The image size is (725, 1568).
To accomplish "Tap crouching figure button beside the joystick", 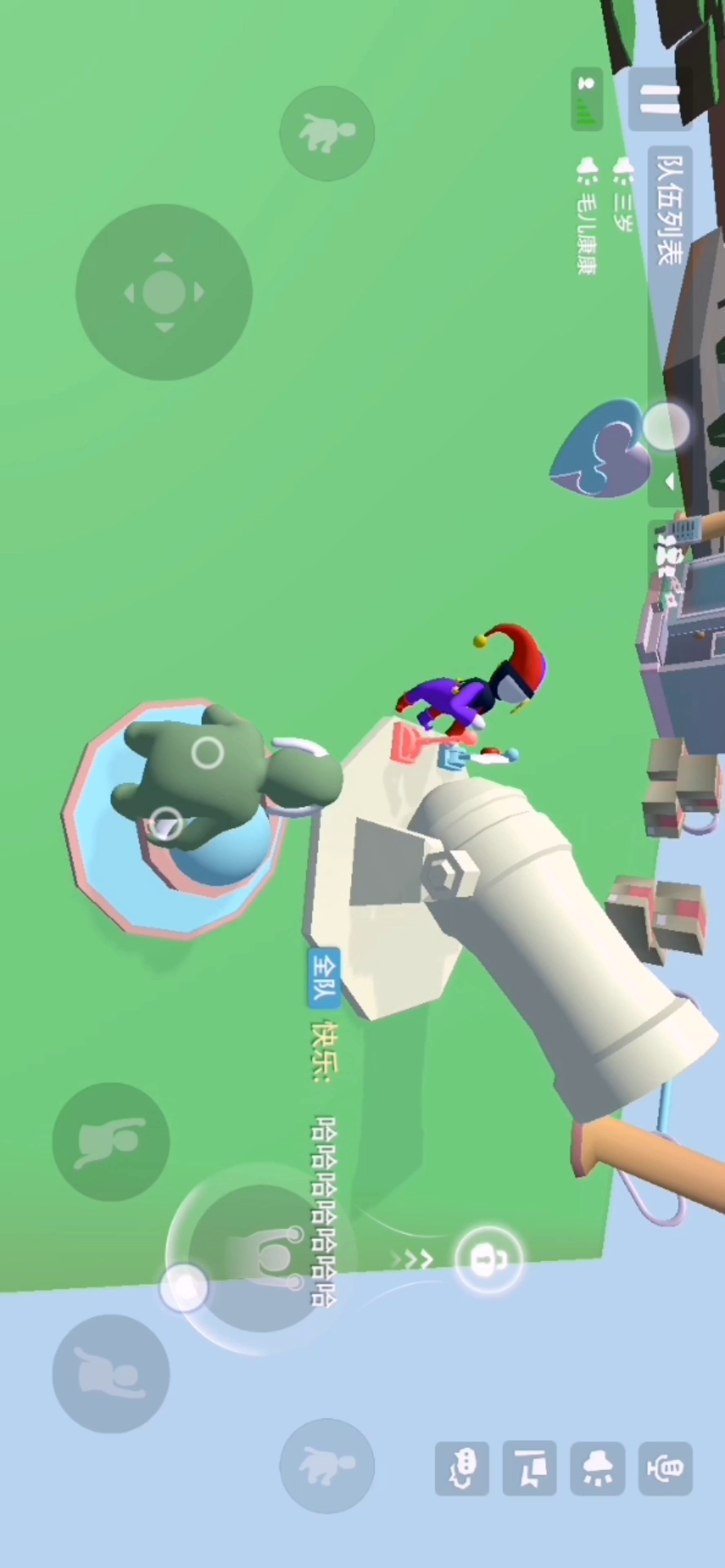I will click(327, 132).
